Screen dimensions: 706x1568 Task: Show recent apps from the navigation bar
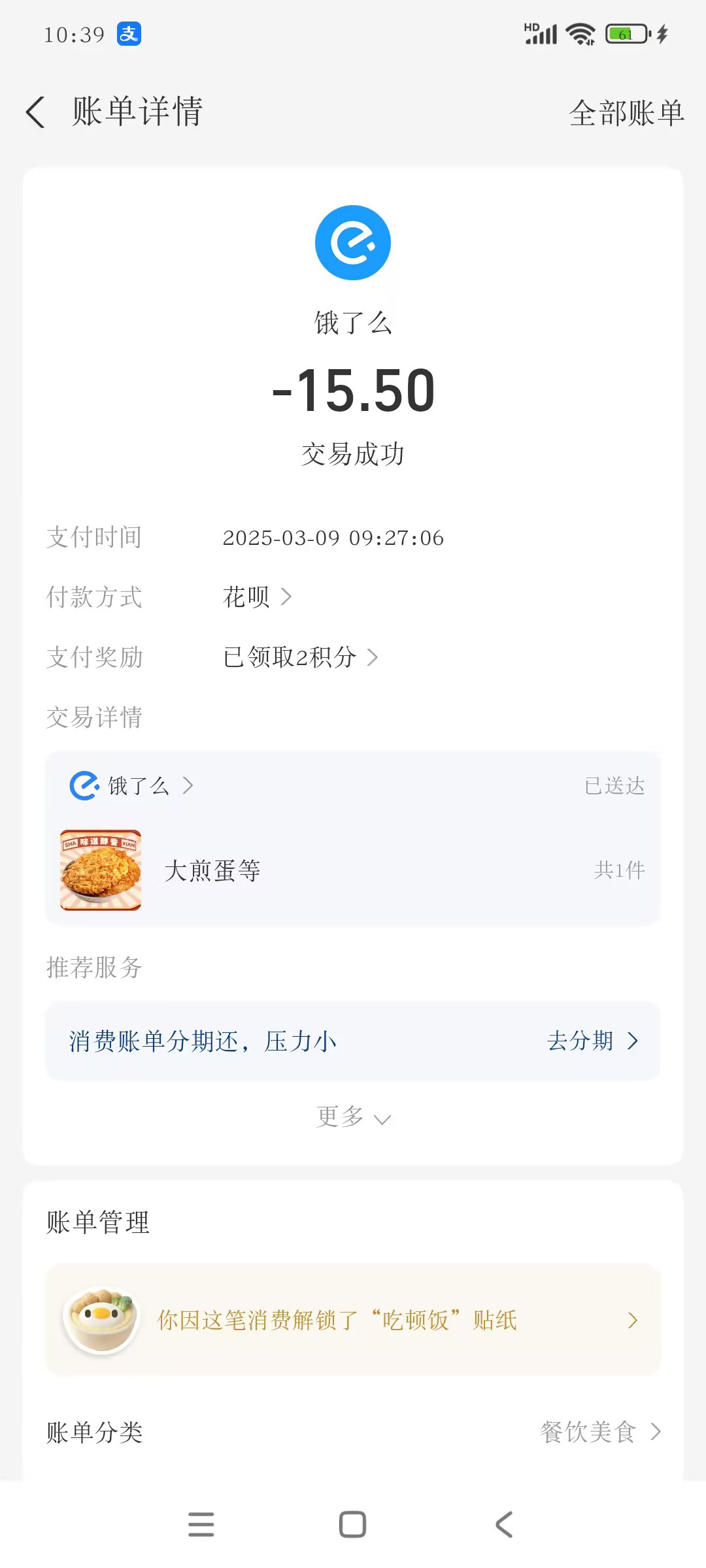click(x=201, y=1525)
